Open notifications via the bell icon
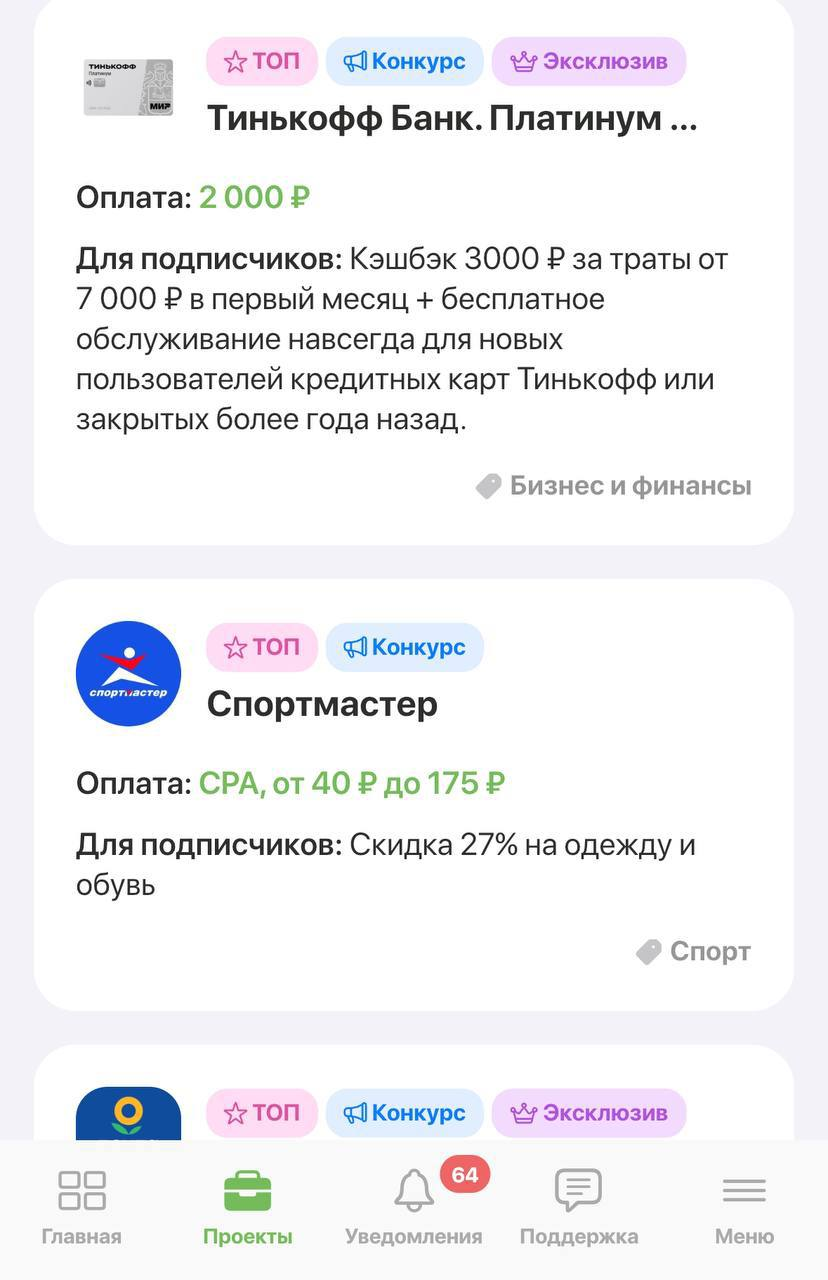This screenshot has height=1280, width=828. 413,1190
